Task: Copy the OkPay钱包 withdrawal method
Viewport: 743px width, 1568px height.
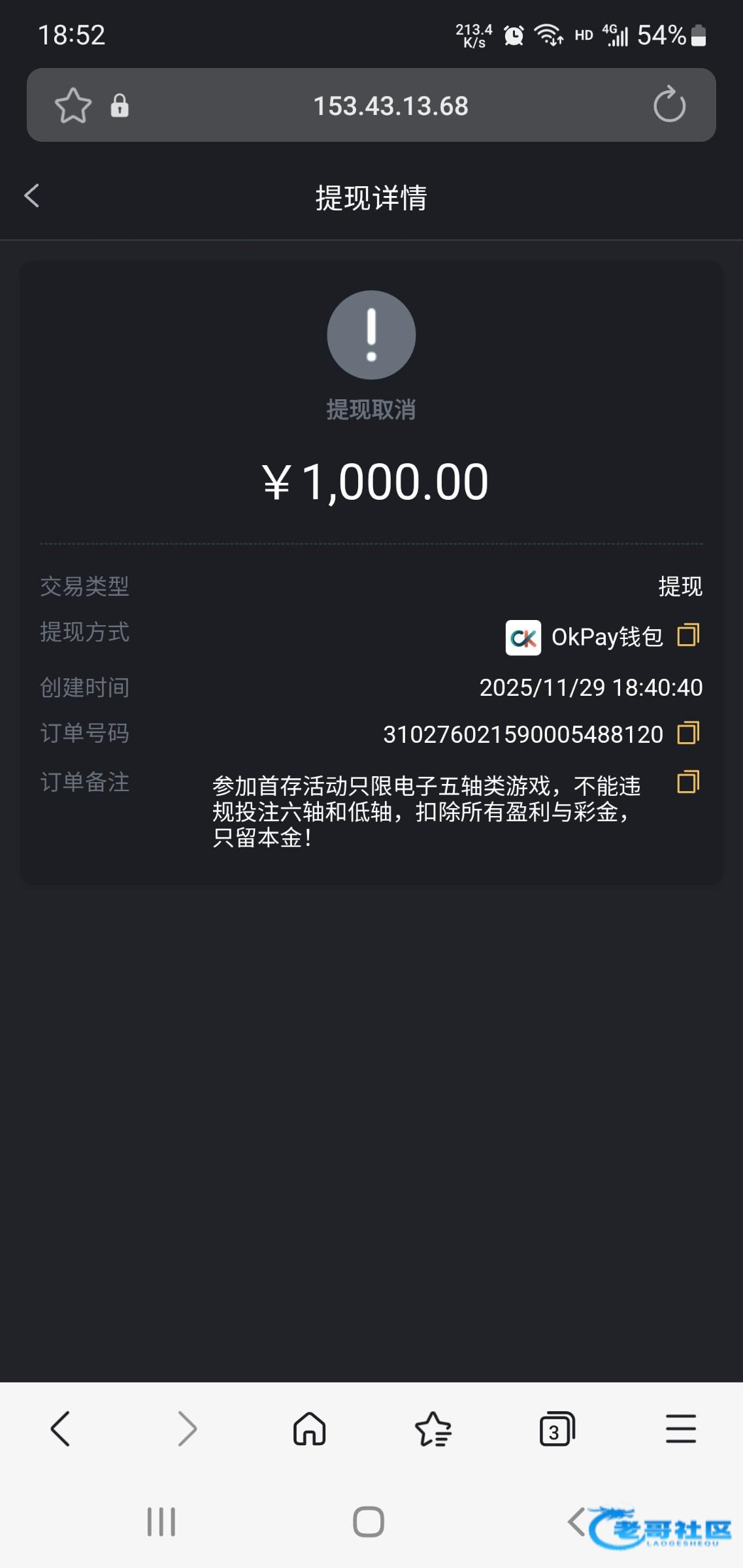Action: [688, 635]
